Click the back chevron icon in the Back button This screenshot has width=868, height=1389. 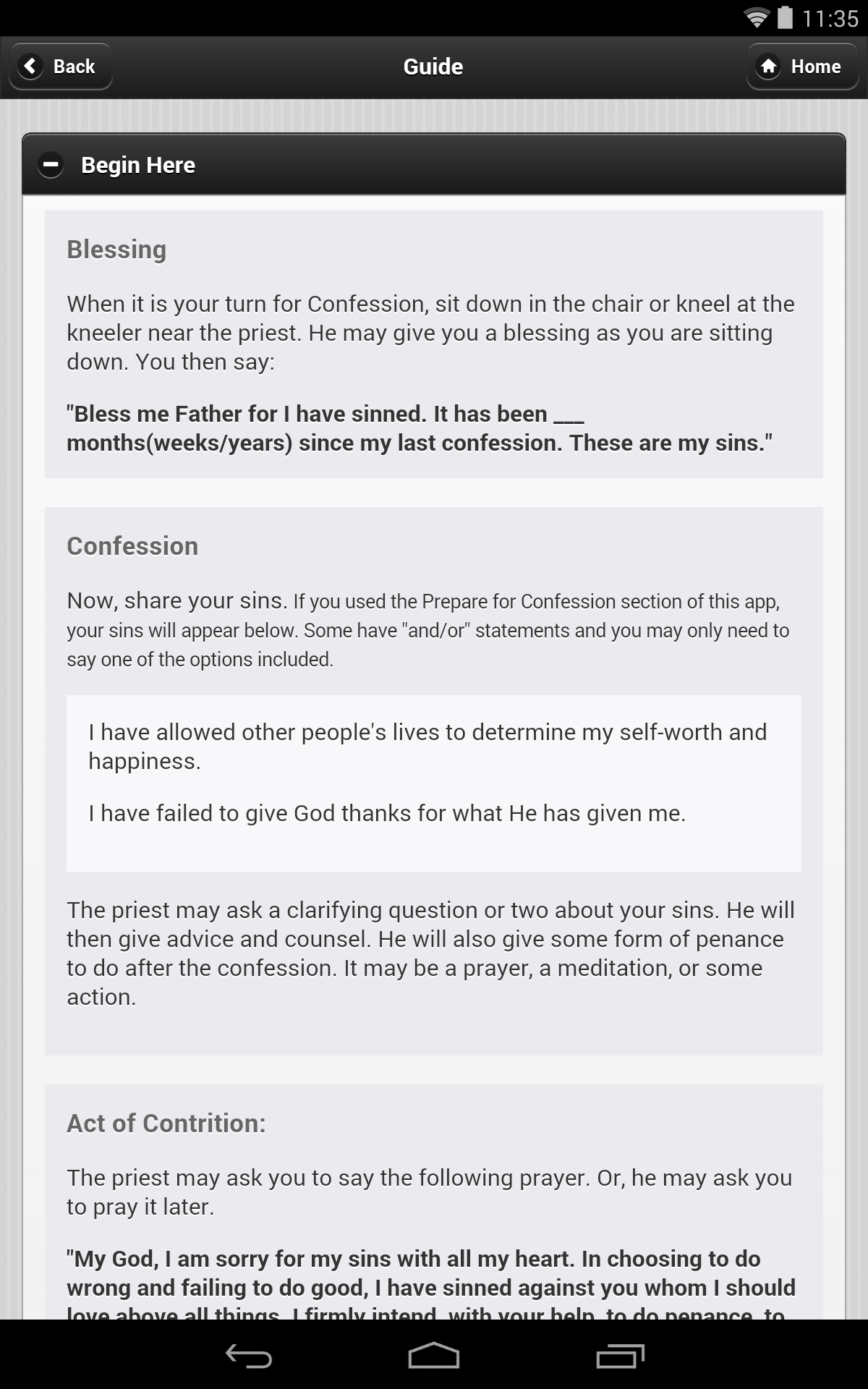click(30, 66)
